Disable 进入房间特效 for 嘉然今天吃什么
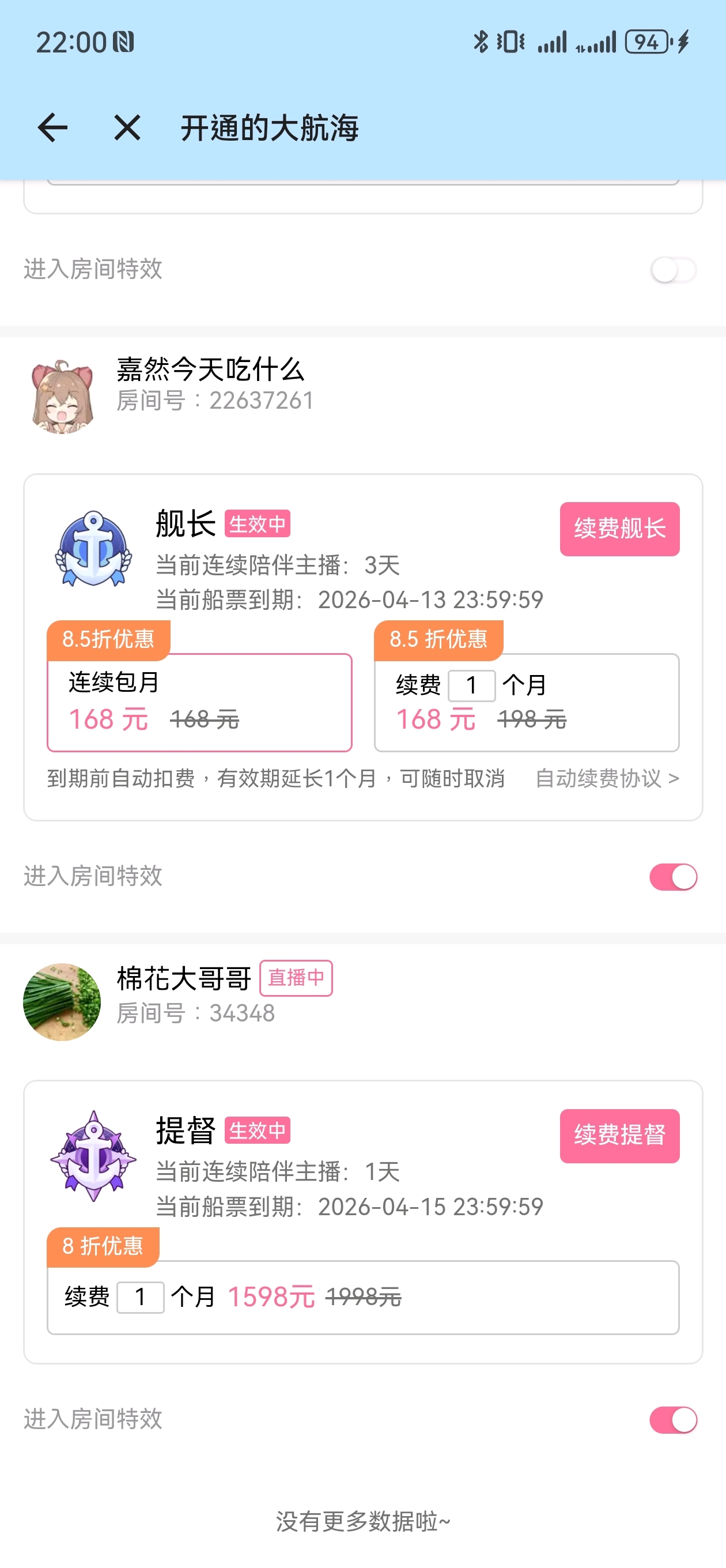This screenshot has width=726, height=1568. click(672, 877)
